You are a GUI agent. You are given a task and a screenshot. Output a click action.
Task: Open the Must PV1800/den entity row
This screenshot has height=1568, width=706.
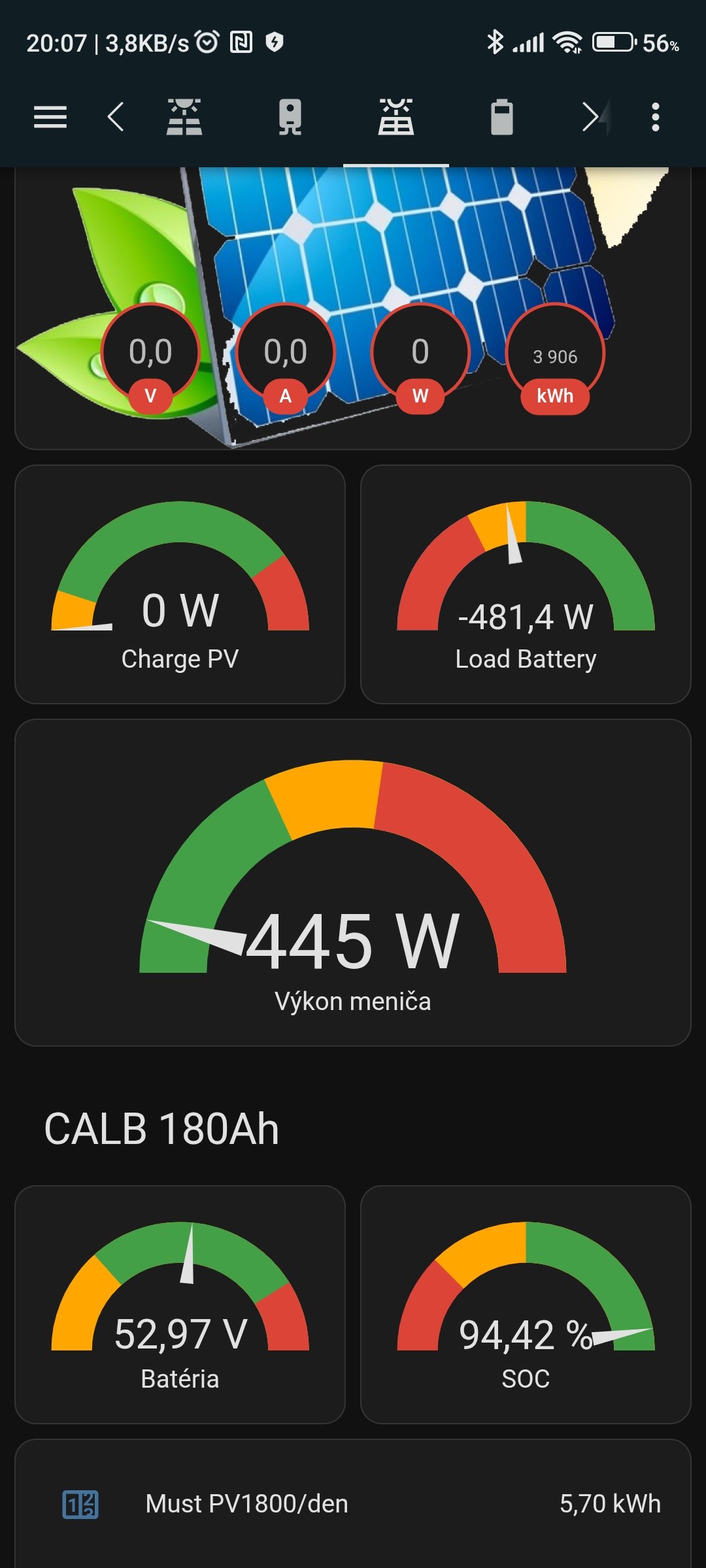[x=353, y=1503]
